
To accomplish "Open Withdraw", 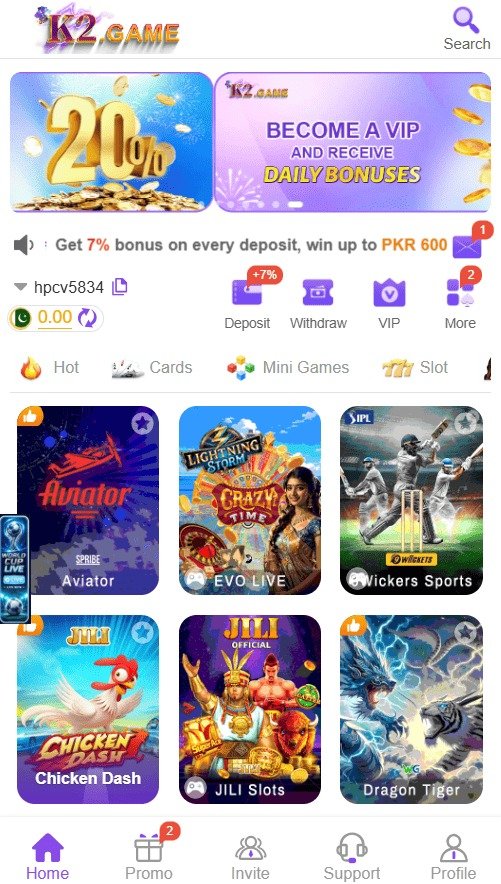I will click(x=318, y=304).
